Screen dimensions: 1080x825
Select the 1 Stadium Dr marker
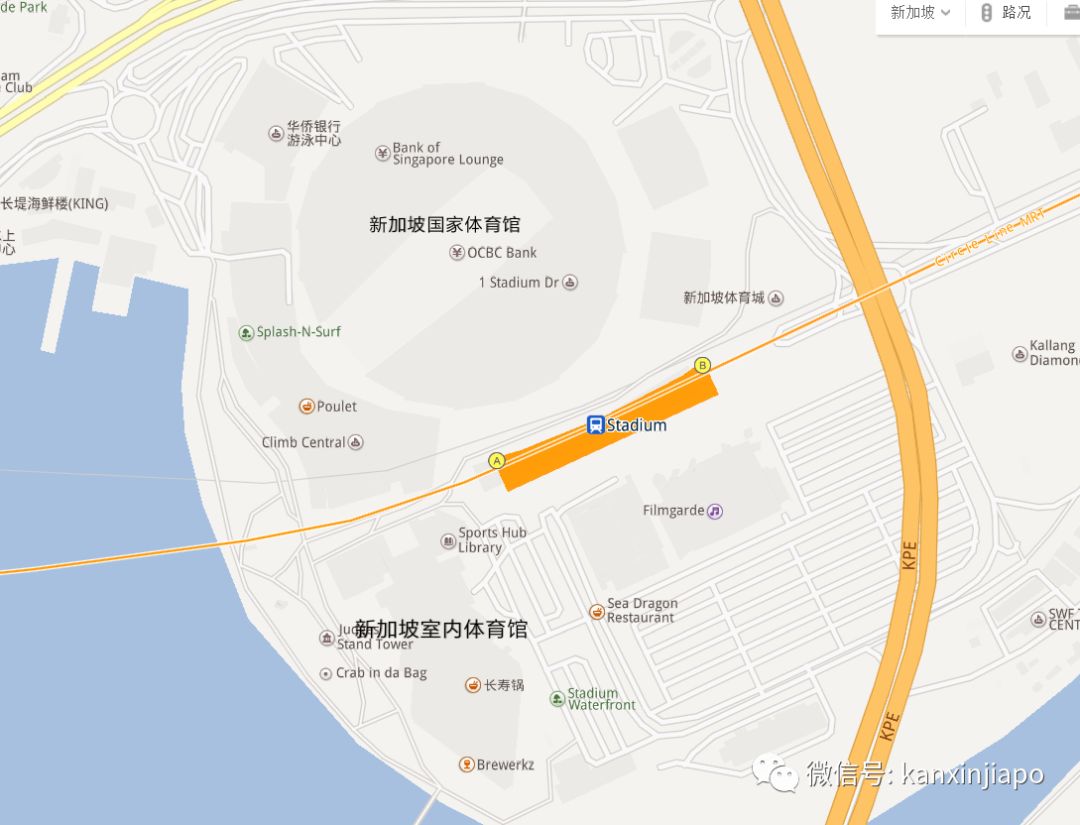[x=570, y=283]
